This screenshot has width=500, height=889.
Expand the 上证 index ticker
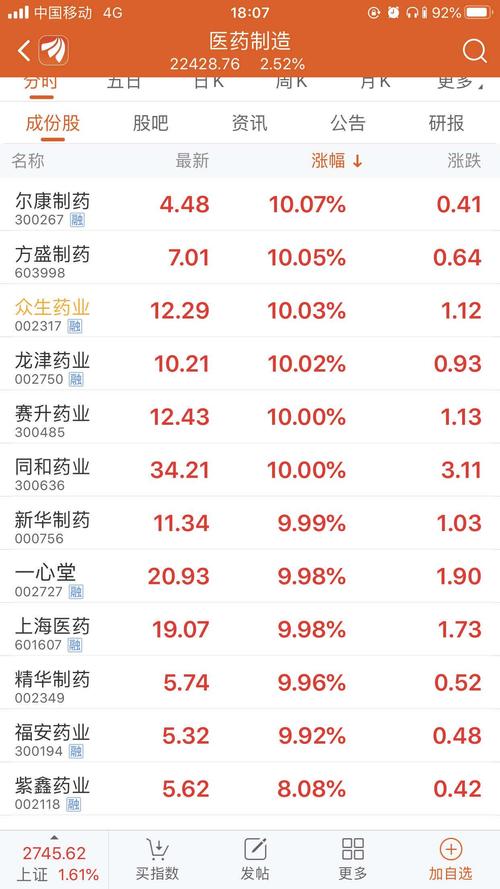click(54, 860)
